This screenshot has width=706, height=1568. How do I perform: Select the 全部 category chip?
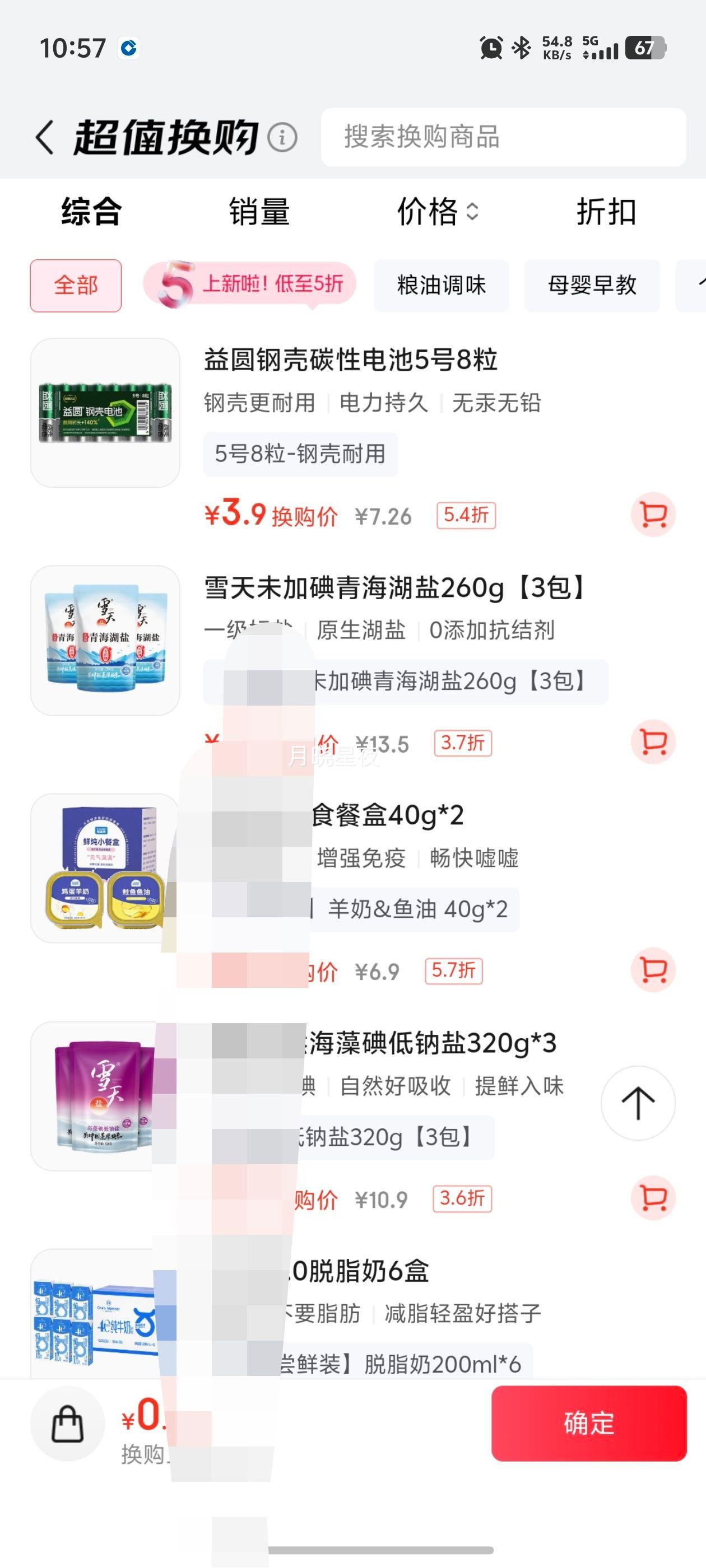(x=76, y=286)
